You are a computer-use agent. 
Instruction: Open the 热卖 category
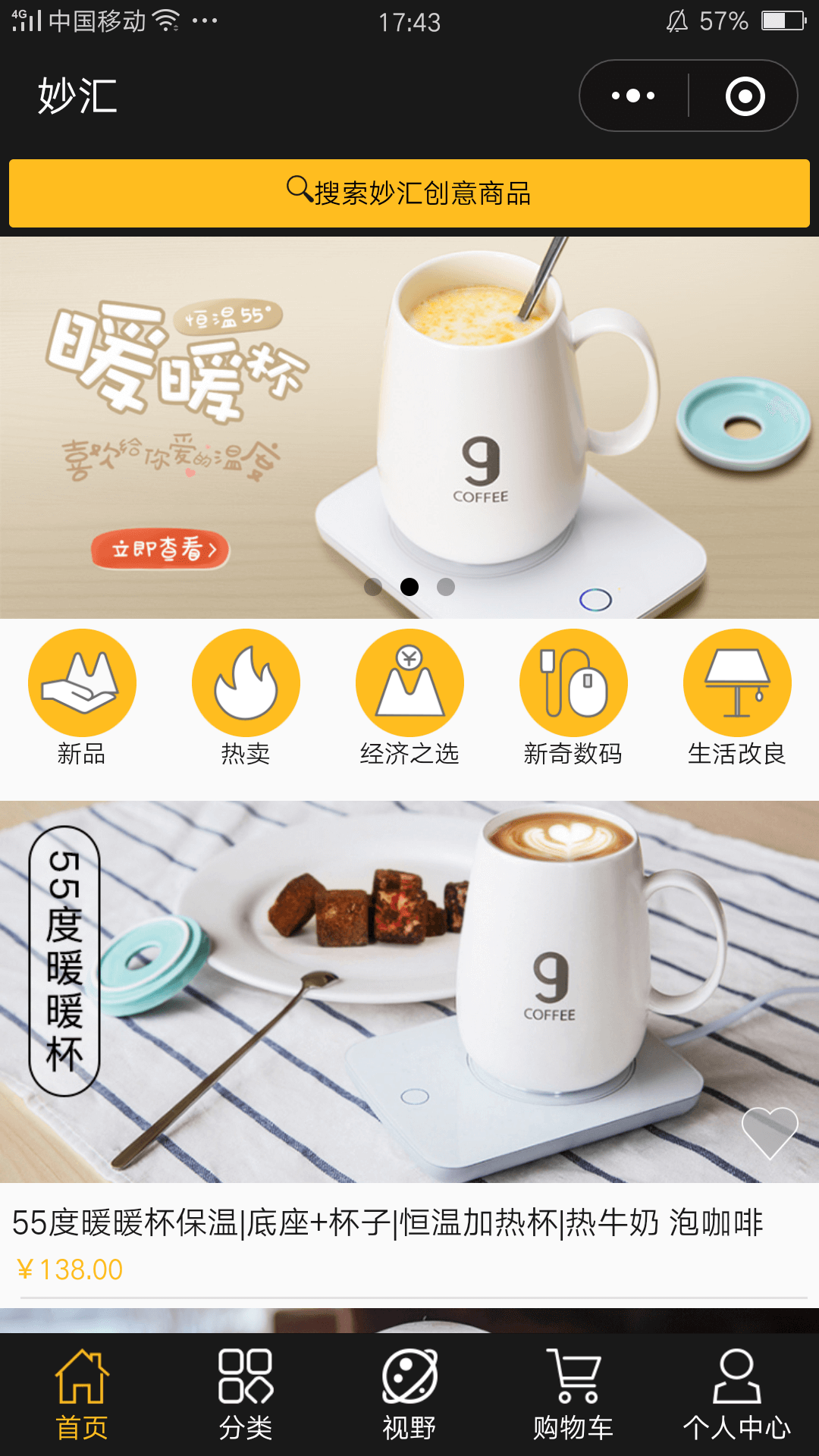click(x=246, y=698)
